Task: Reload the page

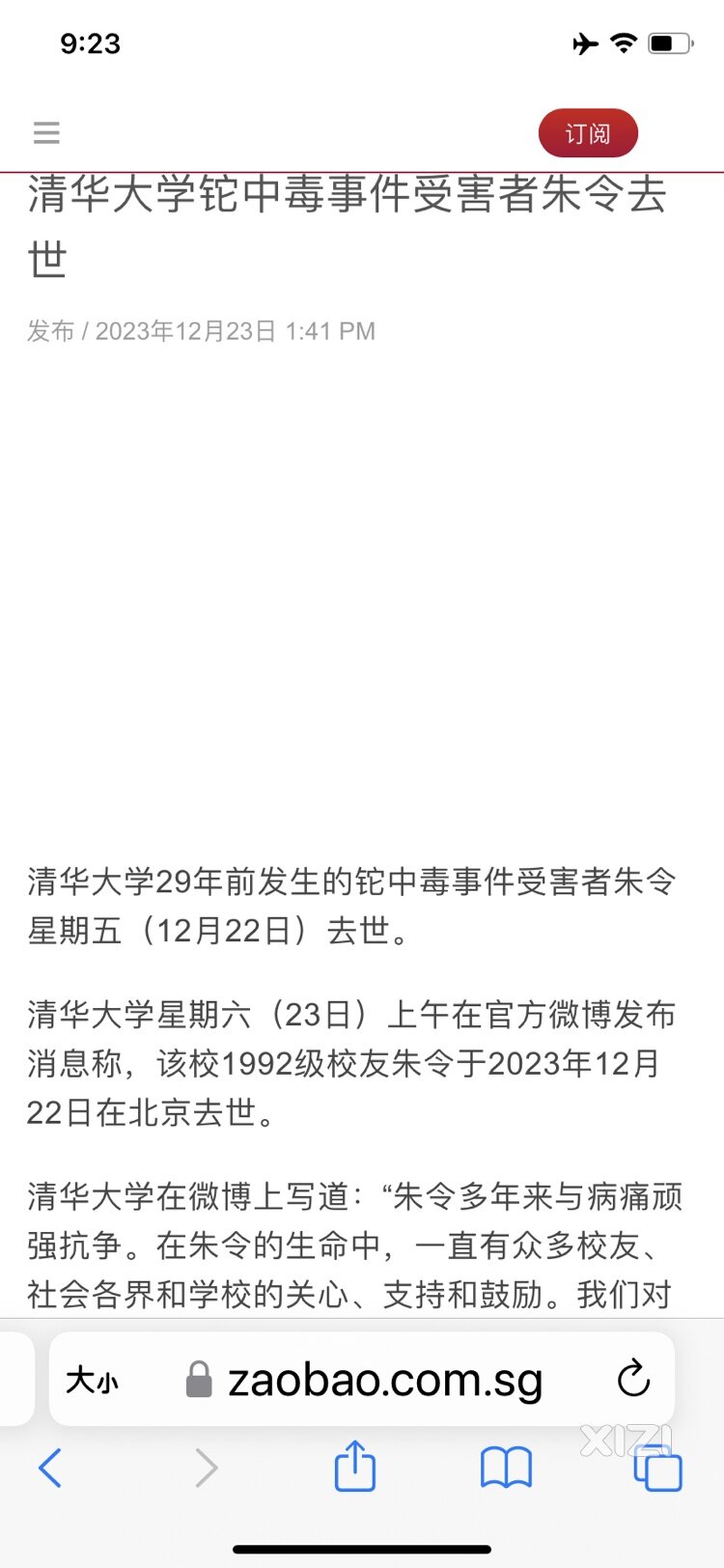Action: [x=633, y=1379]
